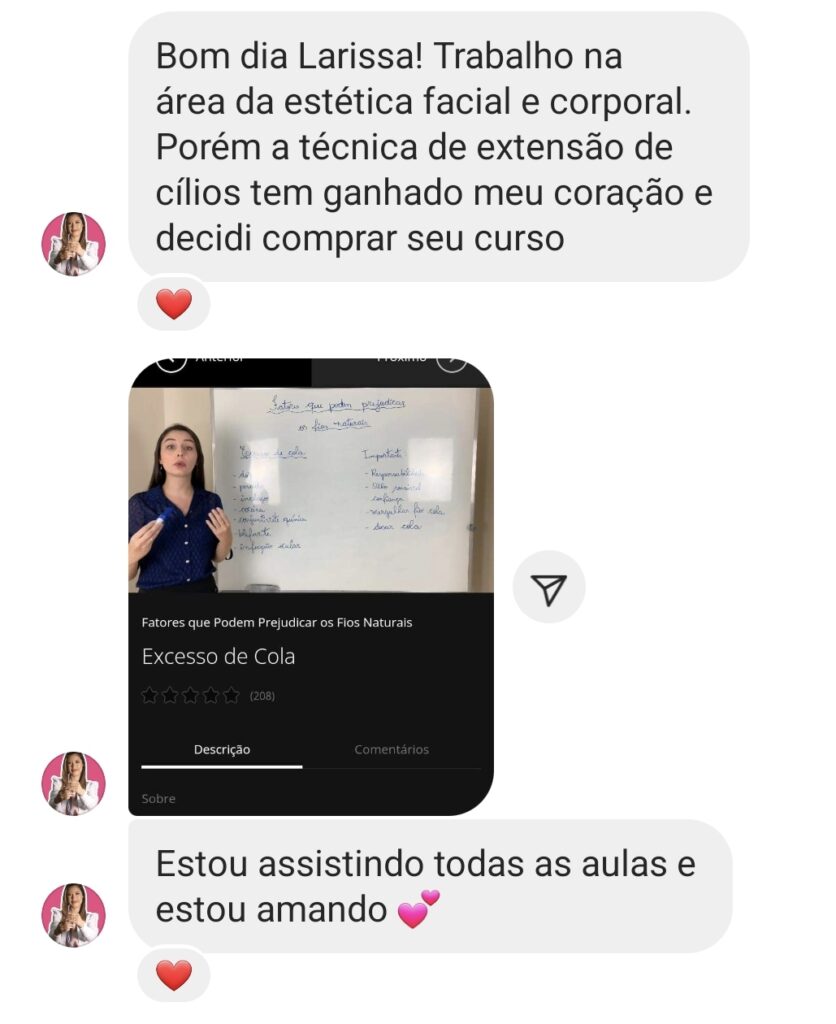The width and height of the screenshot is (836, 1024).
Task: Tap the heart reaction under the Bom dia Larissa message
Action: pyautogui.click(x=174, y=303)
